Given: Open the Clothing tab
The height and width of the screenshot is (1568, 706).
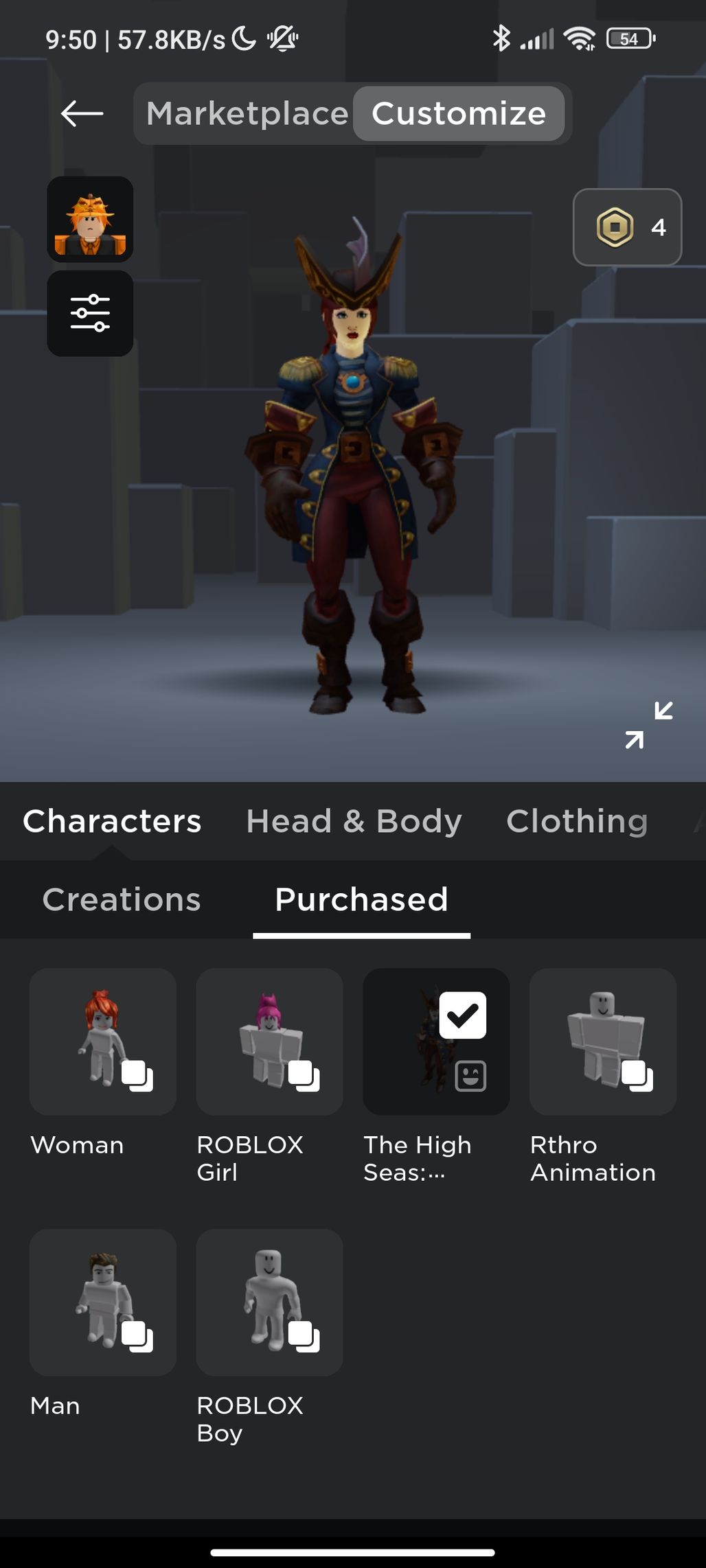Looking at the screenshot, I should pos(577,821).
